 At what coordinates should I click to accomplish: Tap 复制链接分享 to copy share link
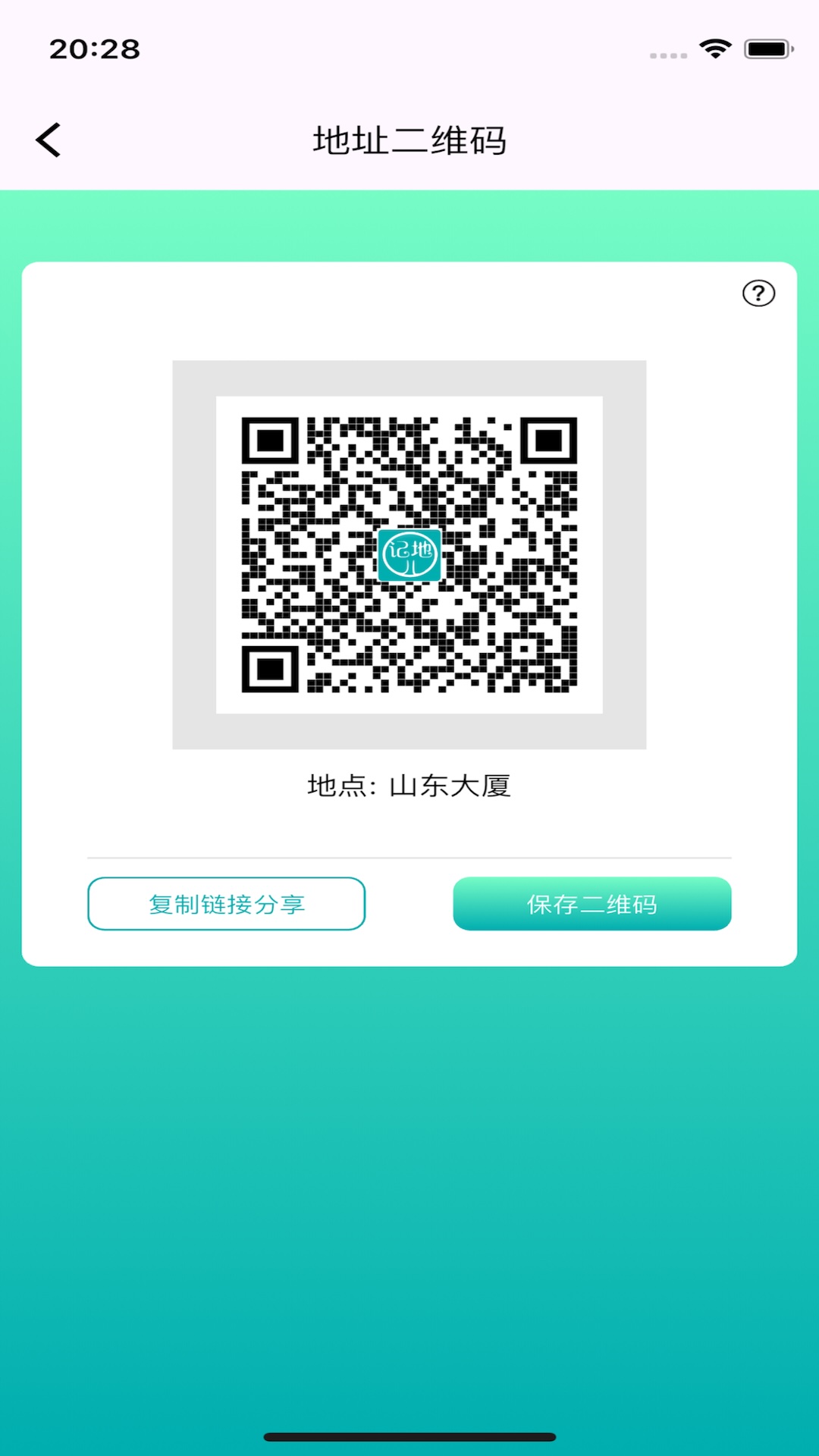point(226,903)
